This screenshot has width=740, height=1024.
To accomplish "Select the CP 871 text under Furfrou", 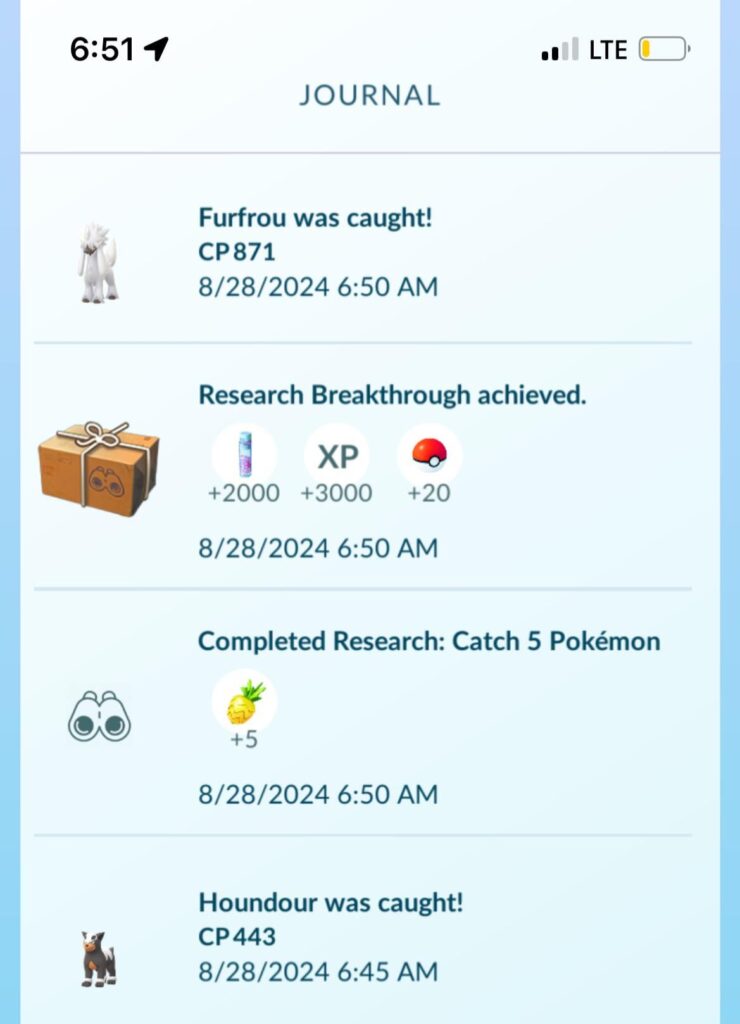I will [x=237, y=252].
